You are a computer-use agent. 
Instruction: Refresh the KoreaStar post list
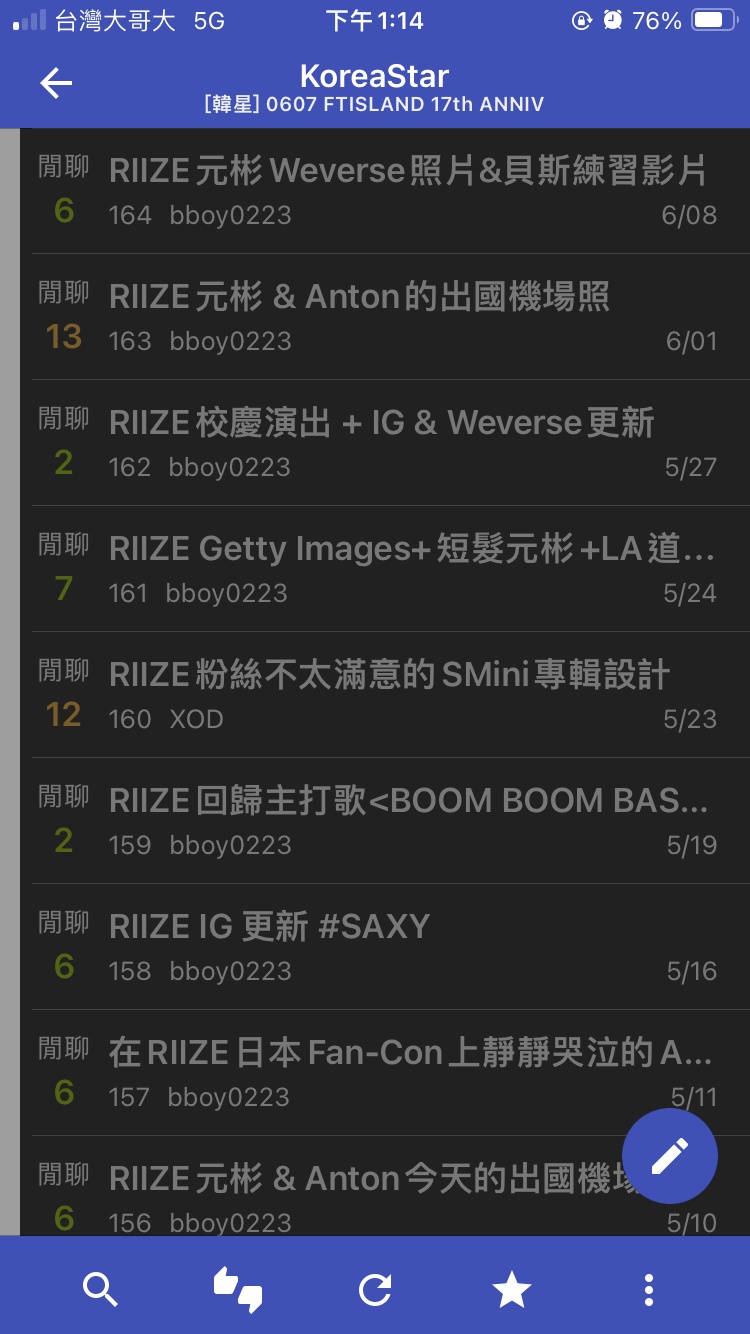[375, 1290]
